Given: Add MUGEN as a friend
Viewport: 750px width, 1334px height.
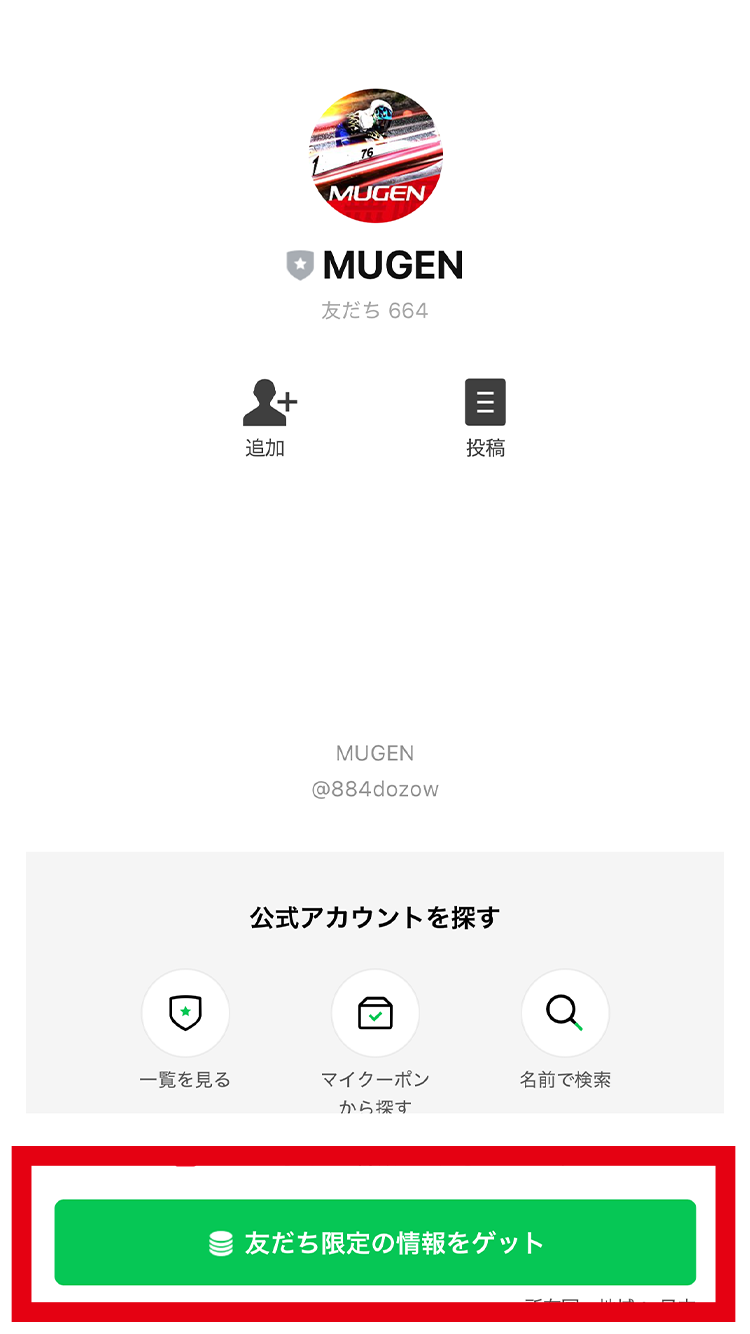Looking at the screenshot, I should 268,404.
